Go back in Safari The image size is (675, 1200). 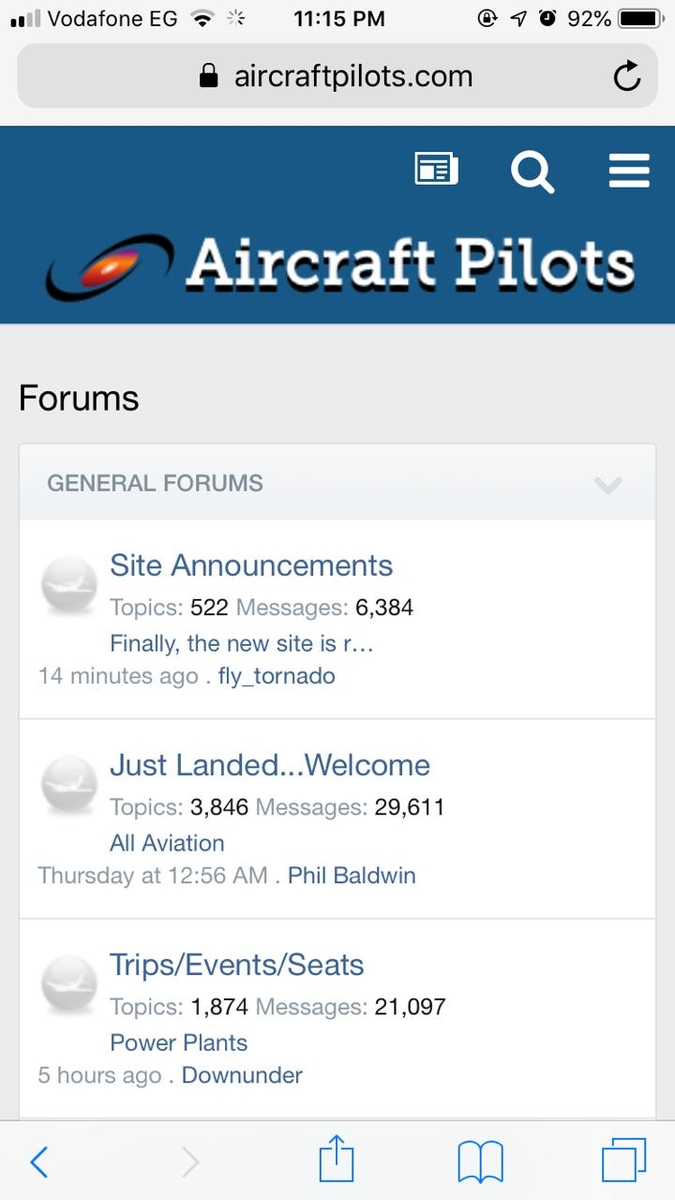point(39,1162)
